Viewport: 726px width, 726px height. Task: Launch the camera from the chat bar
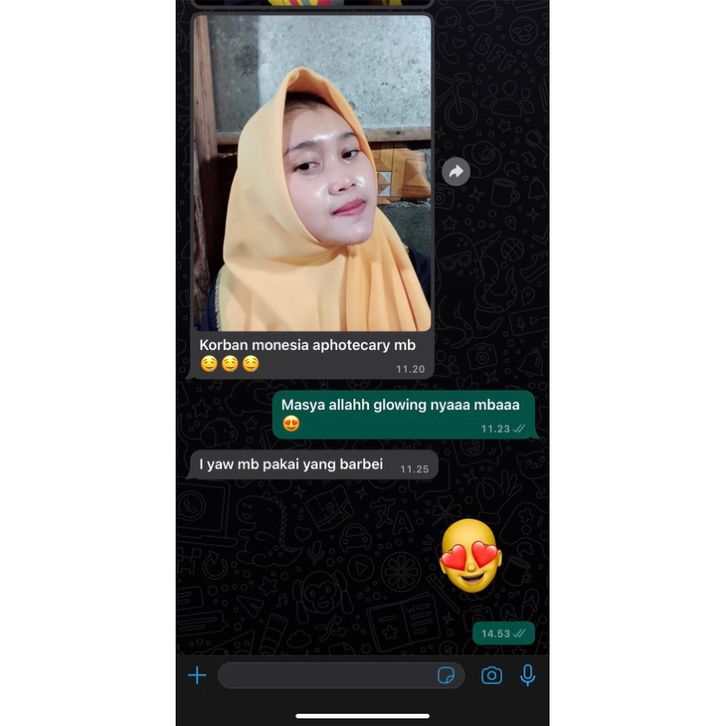click(491, 676)
